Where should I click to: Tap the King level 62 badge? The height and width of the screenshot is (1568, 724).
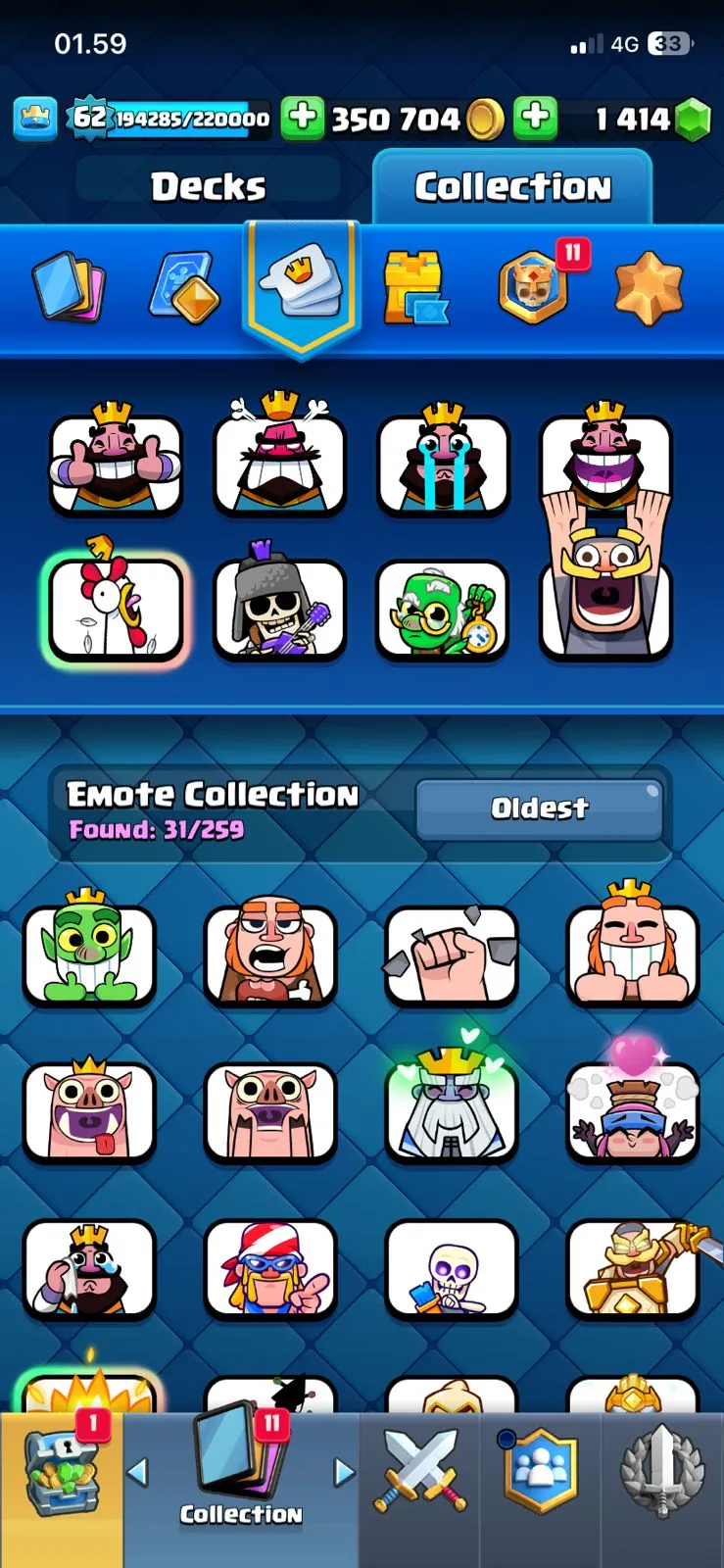coord(89,119)
